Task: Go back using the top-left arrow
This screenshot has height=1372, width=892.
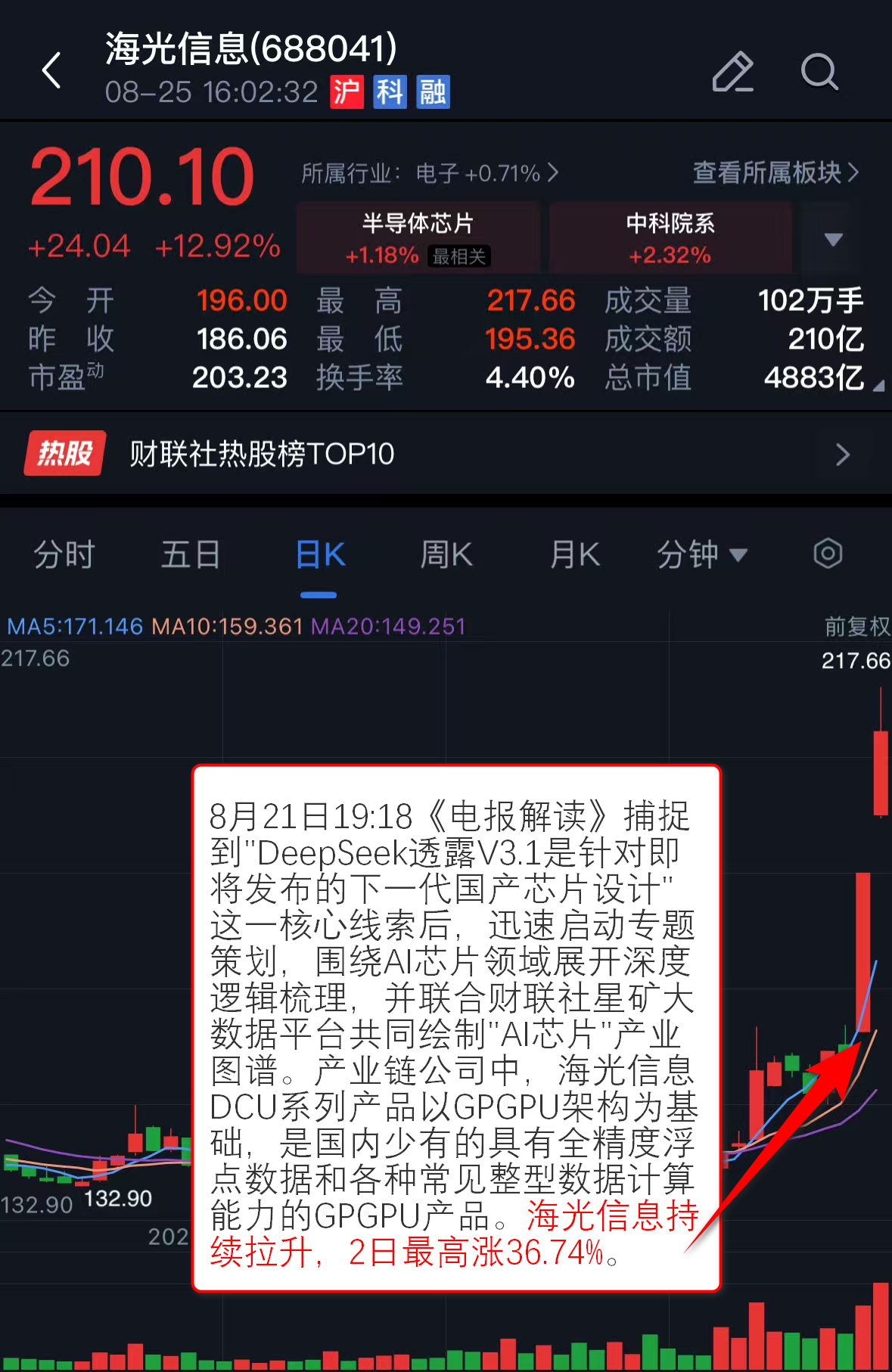Action: click(x=51, y=71)
